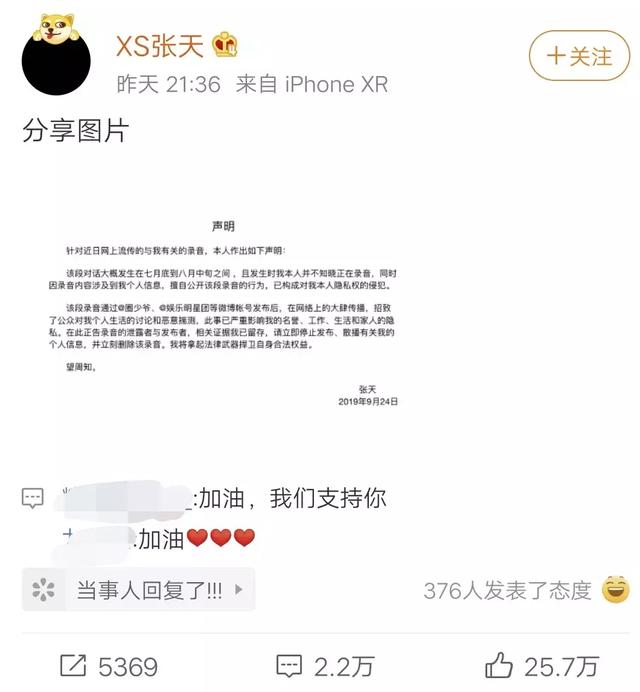Open the comments with 2.2万 replies
The image size is (640, 692).
click(x=326, y=666)
